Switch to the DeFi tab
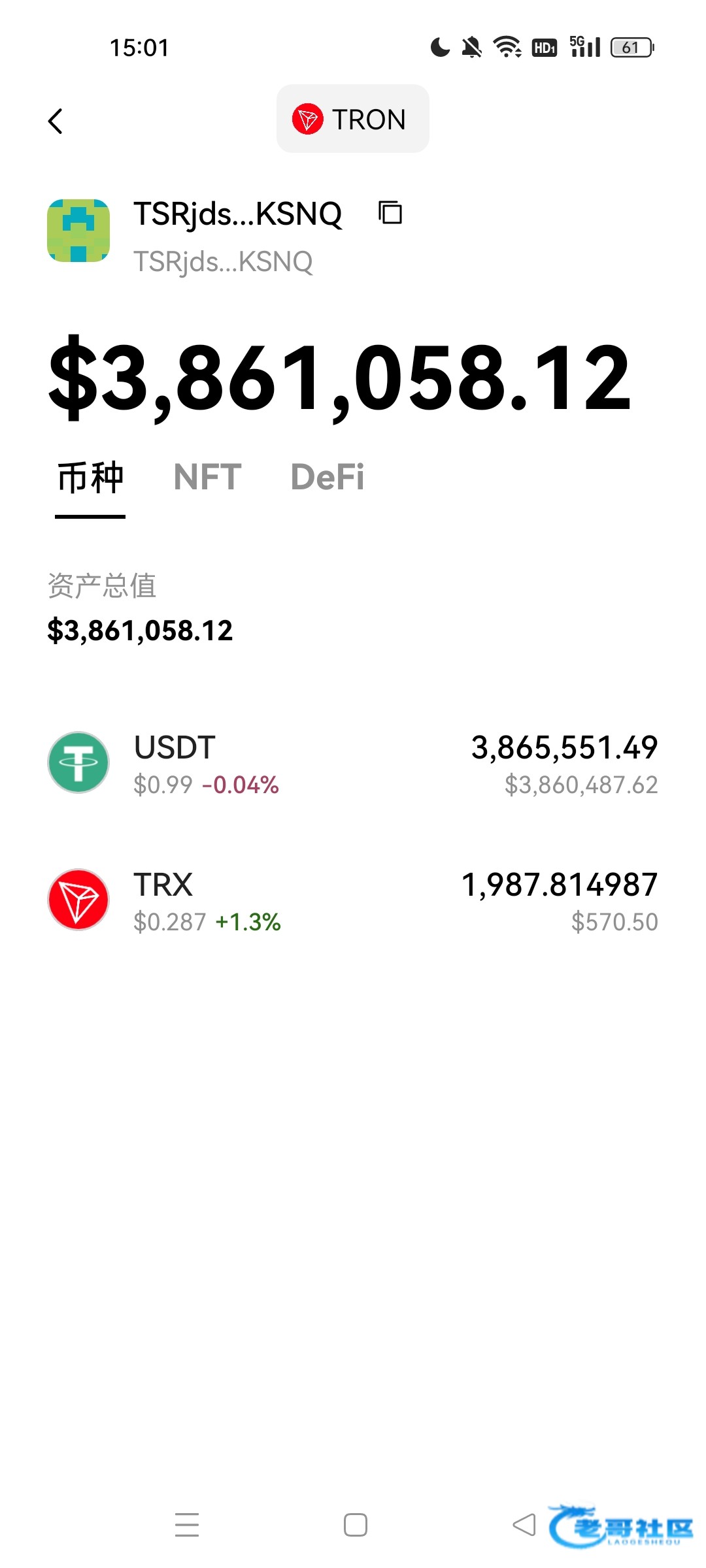The image size is (706, 1568). click(x=327, y=477)
